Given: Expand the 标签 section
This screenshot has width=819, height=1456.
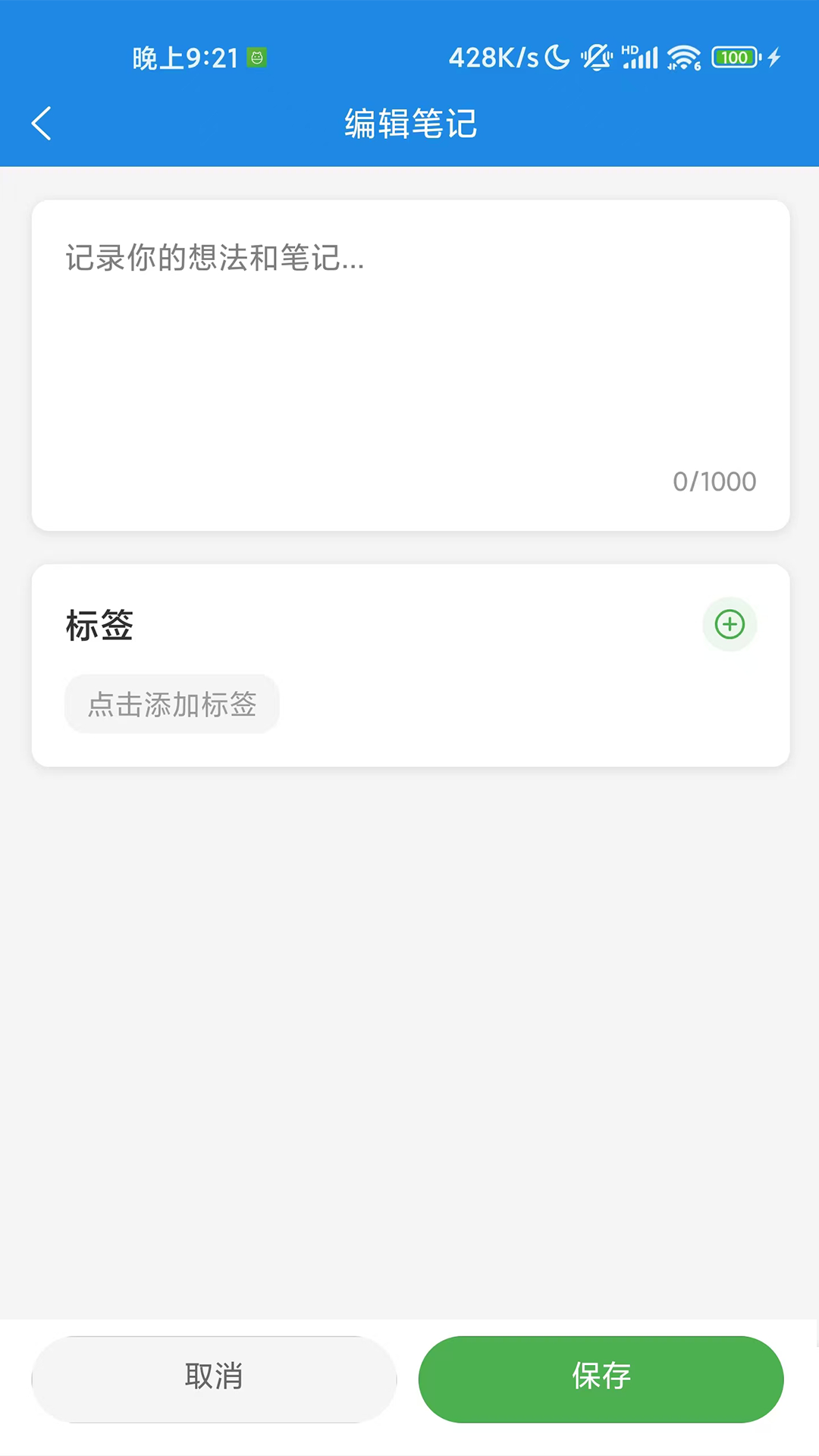Looking at the screenshot, I should pos(99,625).
